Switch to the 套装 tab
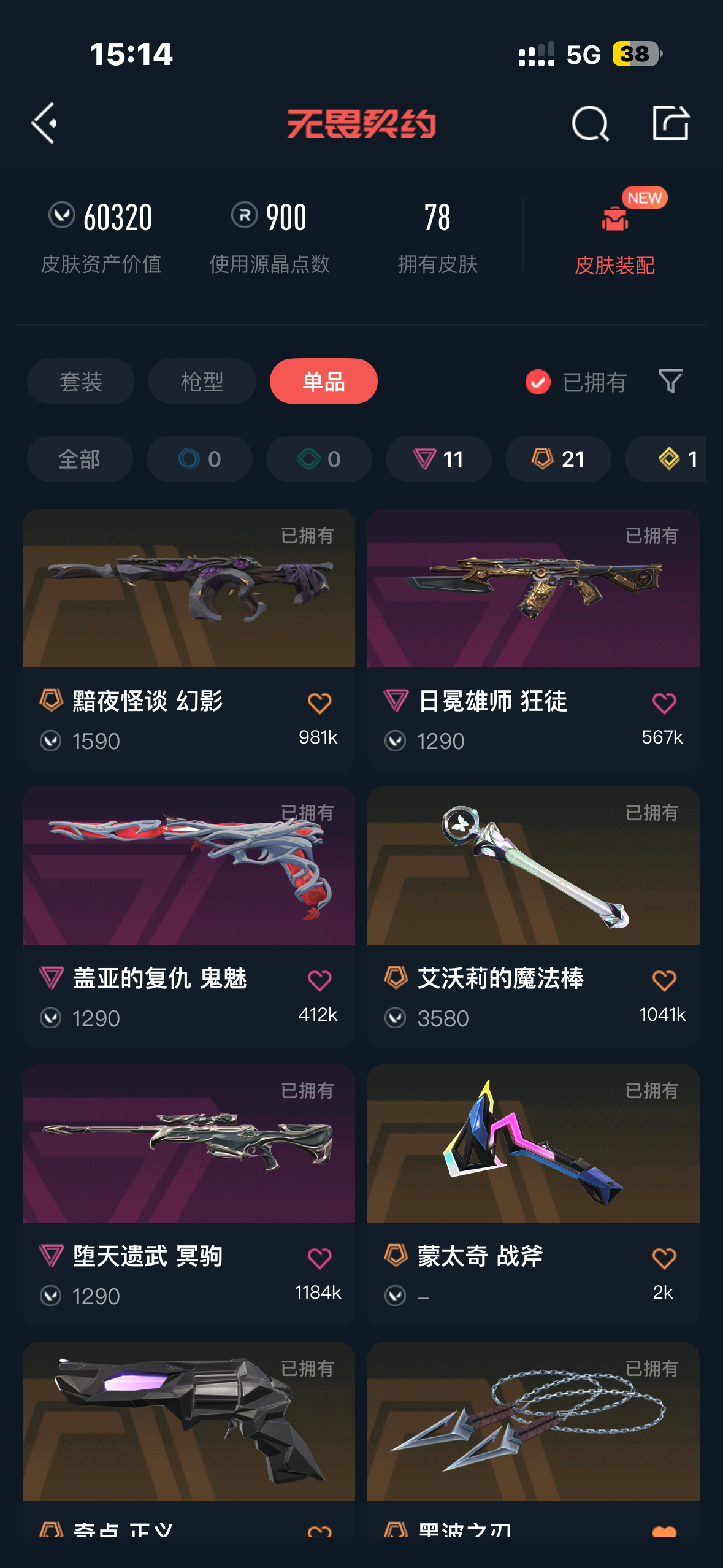 [x=81, y=382]
